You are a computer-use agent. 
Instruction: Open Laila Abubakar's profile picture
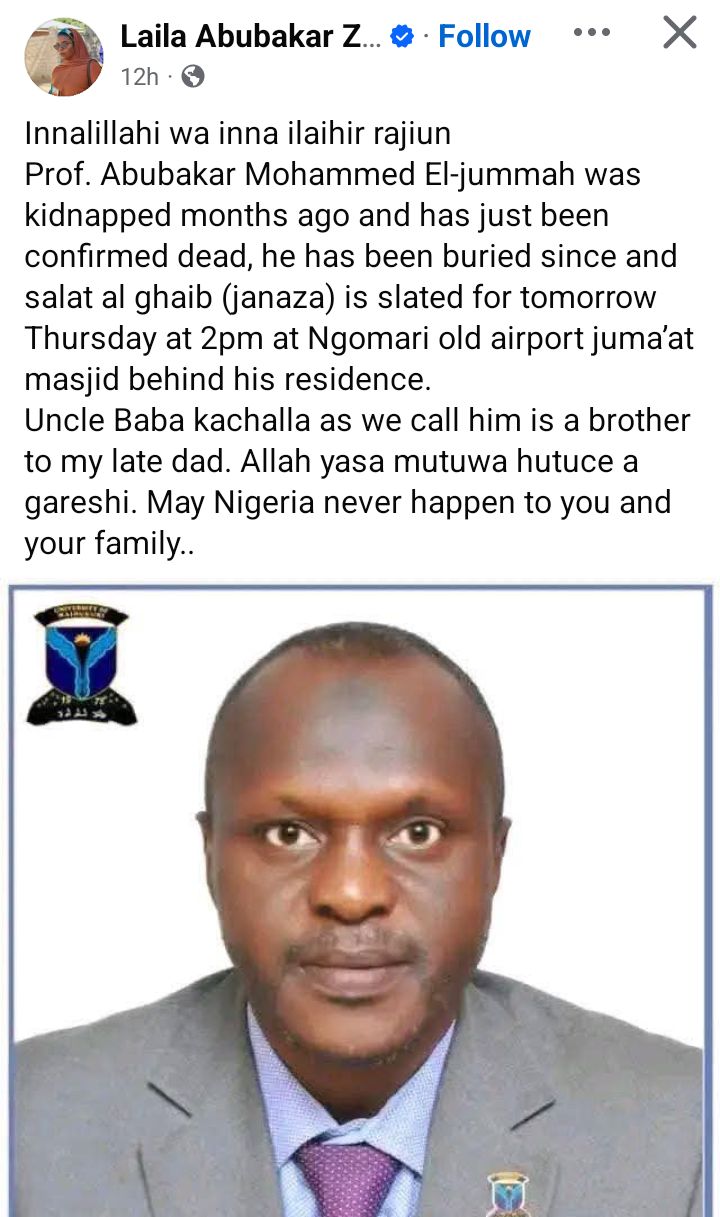63,57
